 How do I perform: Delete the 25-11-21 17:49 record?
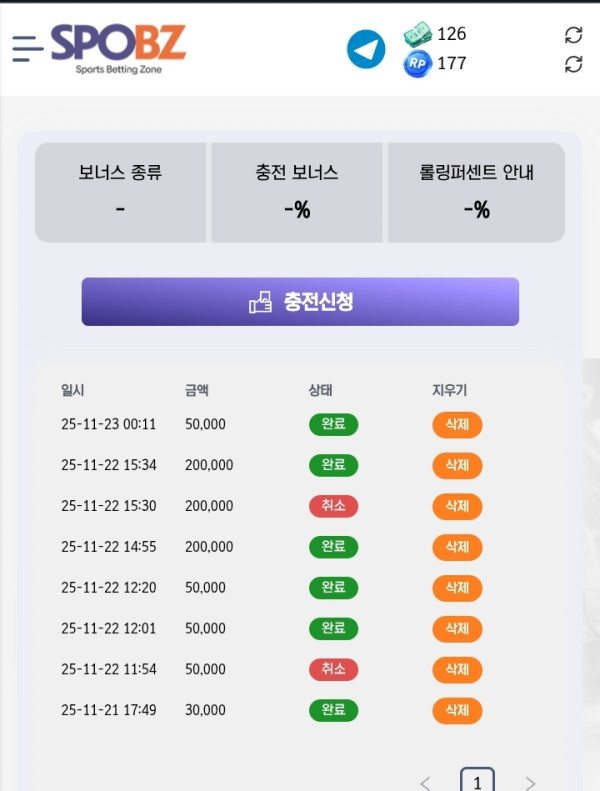click(x=457, y=710)
